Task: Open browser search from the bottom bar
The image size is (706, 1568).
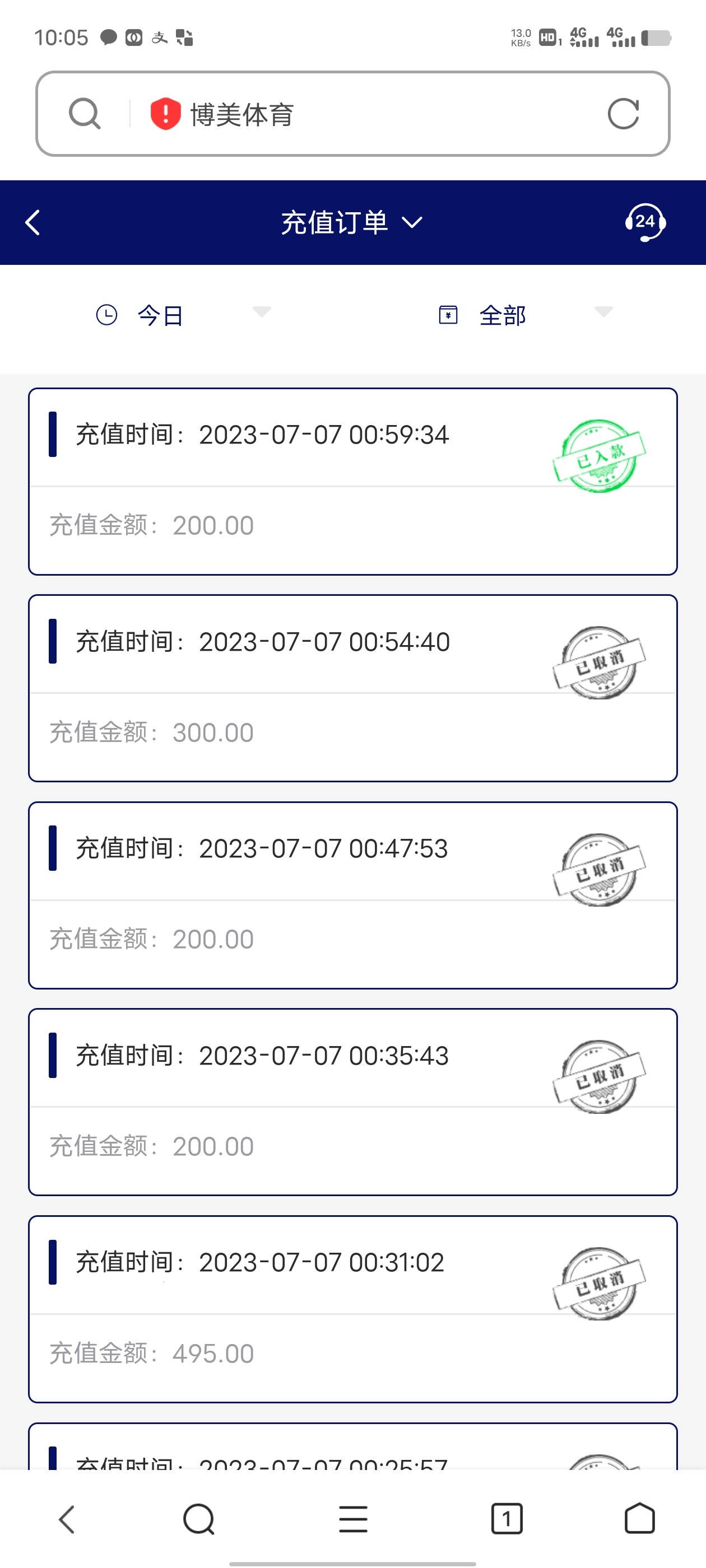Action: (x=198, y=1519)
